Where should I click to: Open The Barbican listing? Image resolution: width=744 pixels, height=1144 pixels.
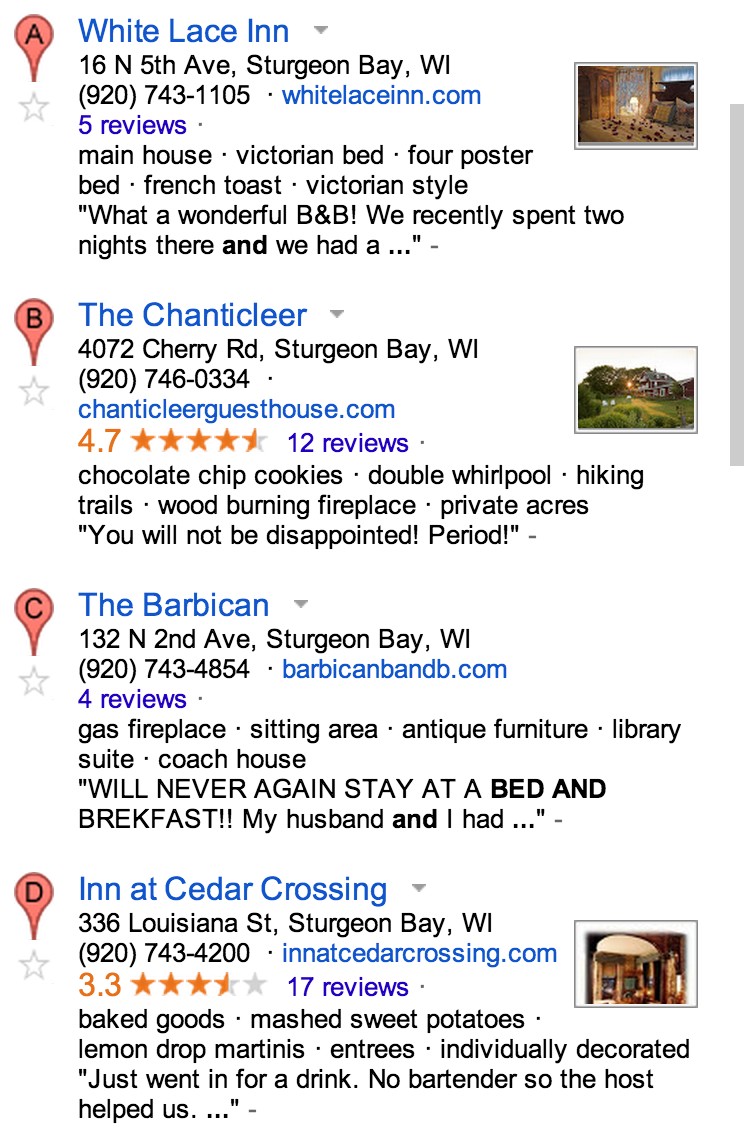[174, 606]
